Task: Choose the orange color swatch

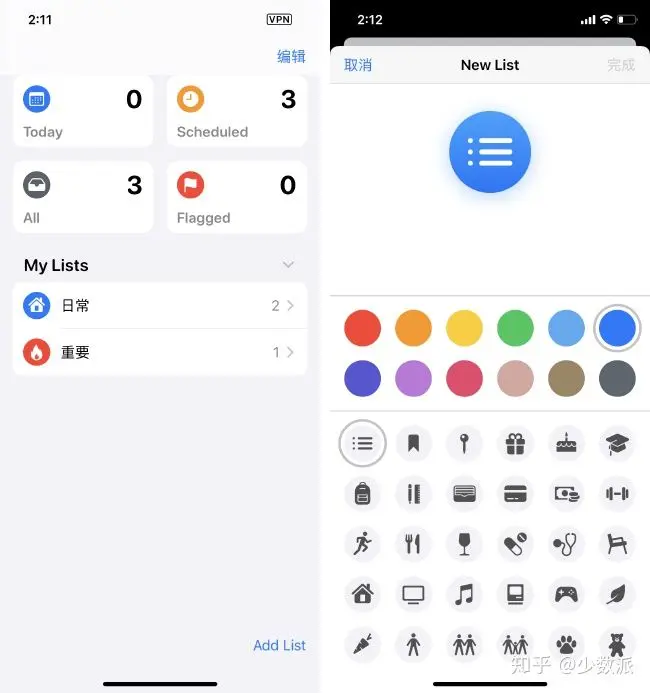Action: (414, 328)
